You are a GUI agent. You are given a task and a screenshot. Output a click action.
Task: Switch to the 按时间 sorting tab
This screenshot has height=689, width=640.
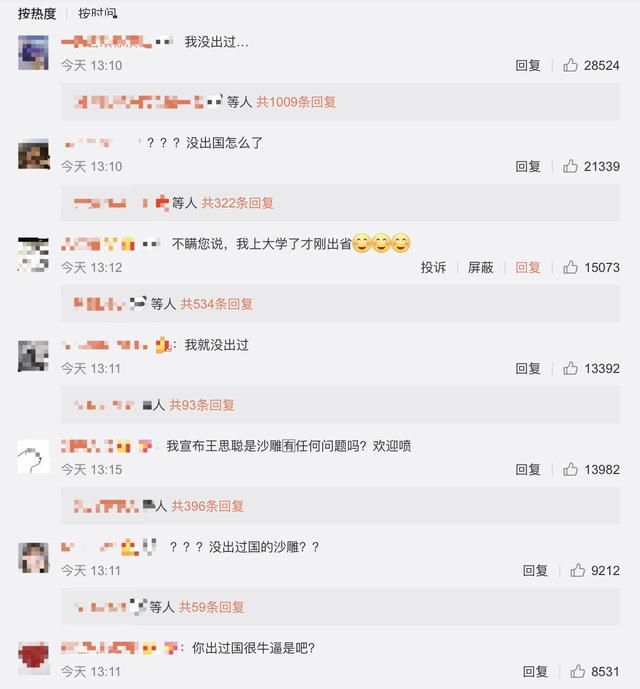pos(97,13)
